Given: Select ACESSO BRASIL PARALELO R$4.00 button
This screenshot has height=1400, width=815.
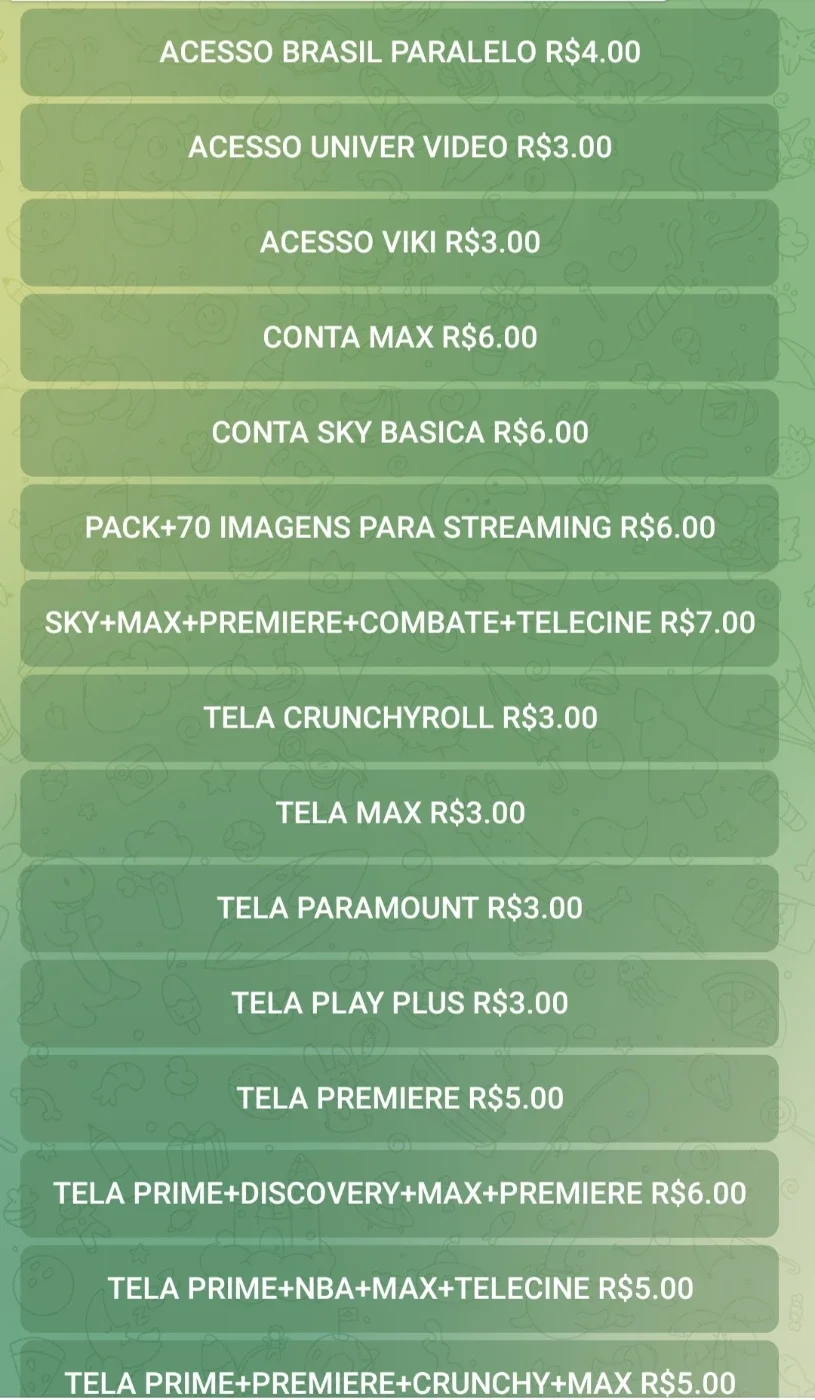Looking at the screenshot, I should (399, 52).
